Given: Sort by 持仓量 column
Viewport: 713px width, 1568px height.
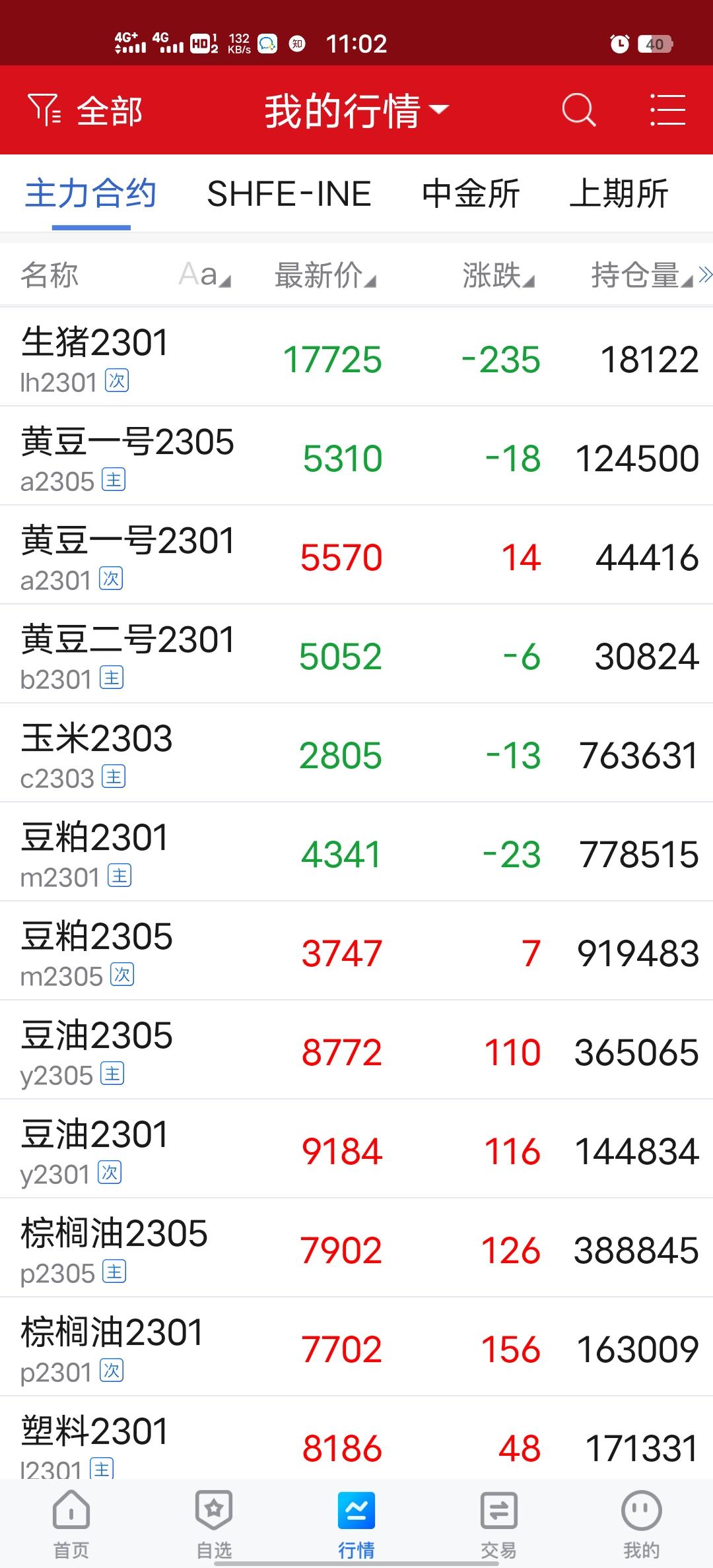Looking at the screenshot, I should (x=642, y=275).
